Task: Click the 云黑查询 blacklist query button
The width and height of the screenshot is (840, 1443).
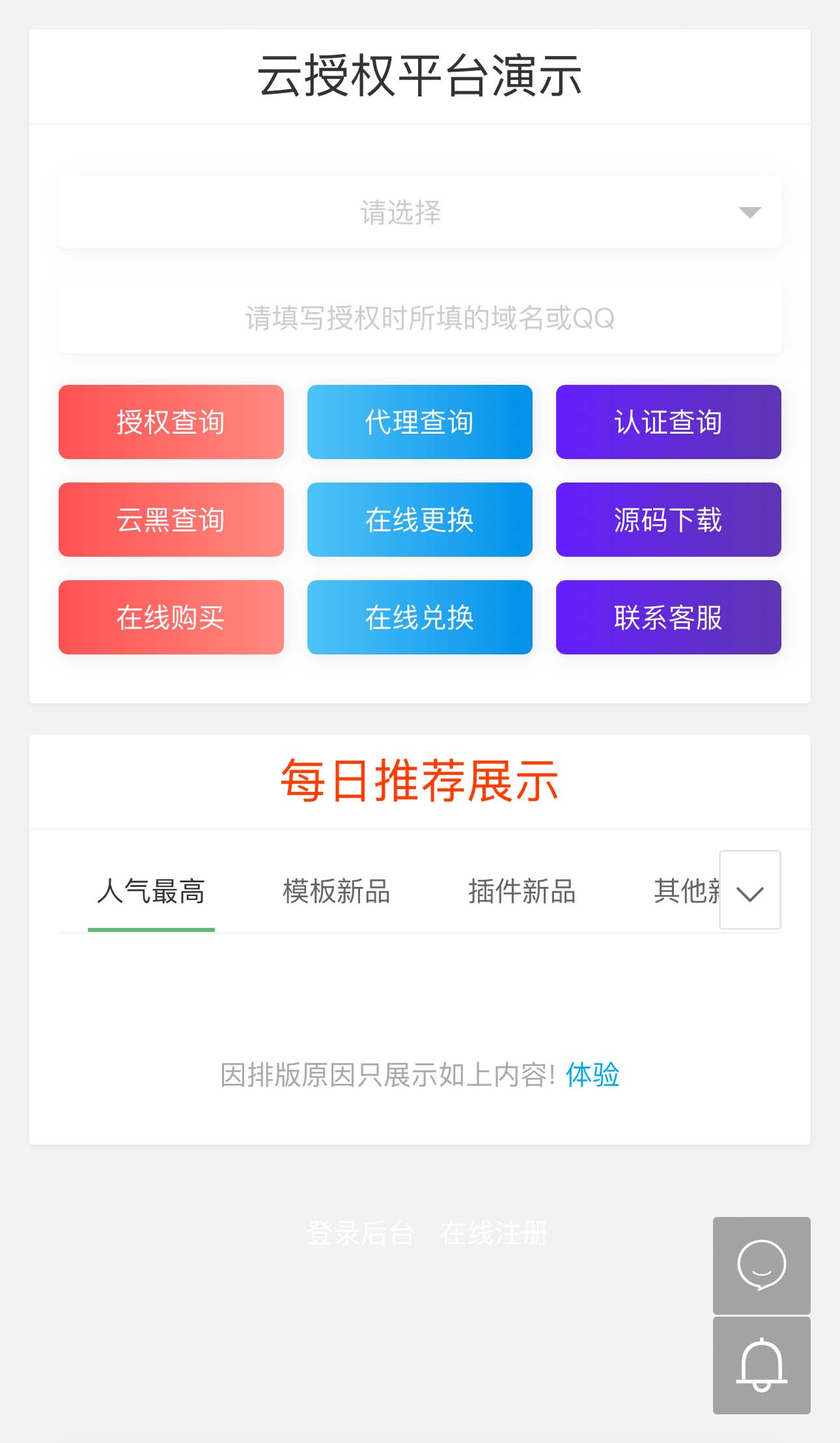Action: pyautogui.click(x=171, y=520)
